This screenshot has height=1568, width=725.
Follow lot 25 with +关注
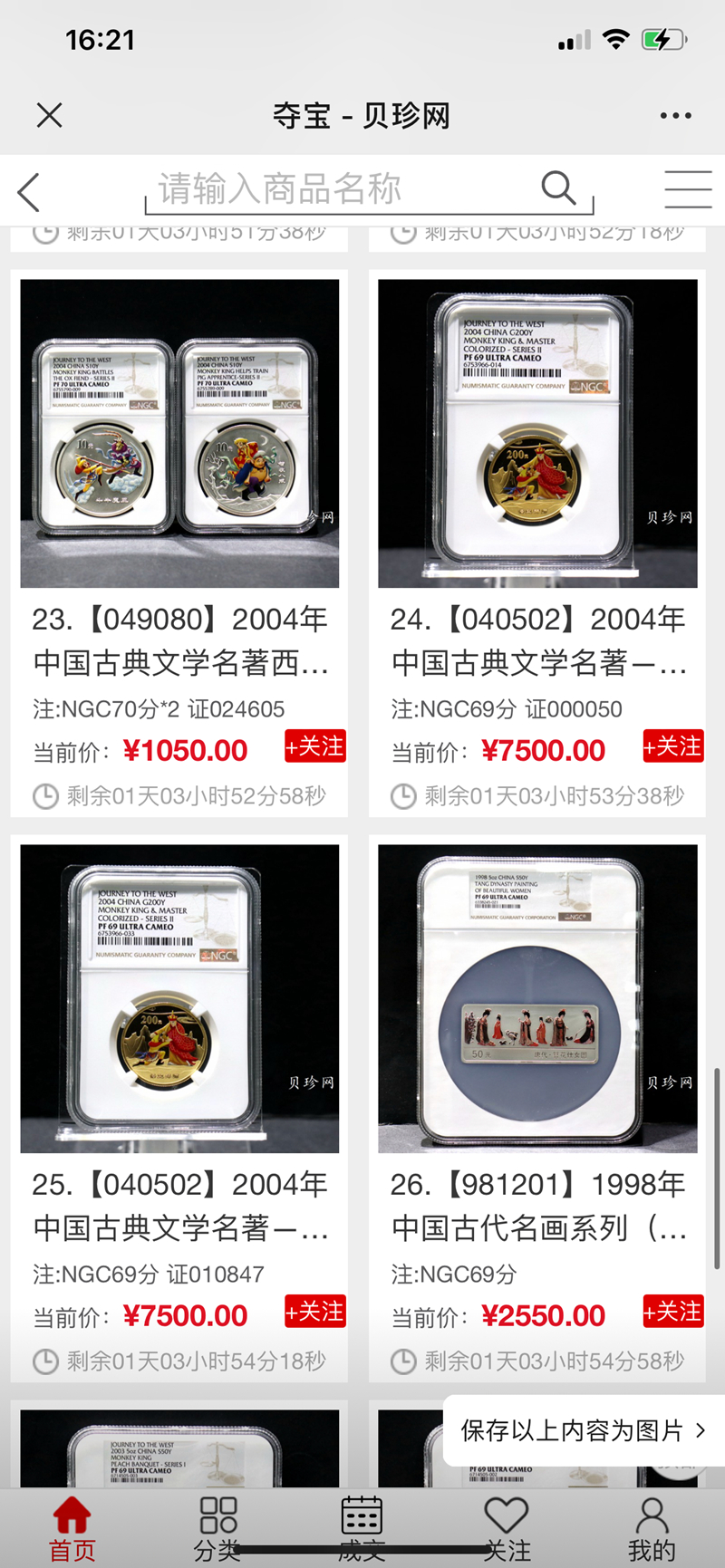click(314, 1312)
